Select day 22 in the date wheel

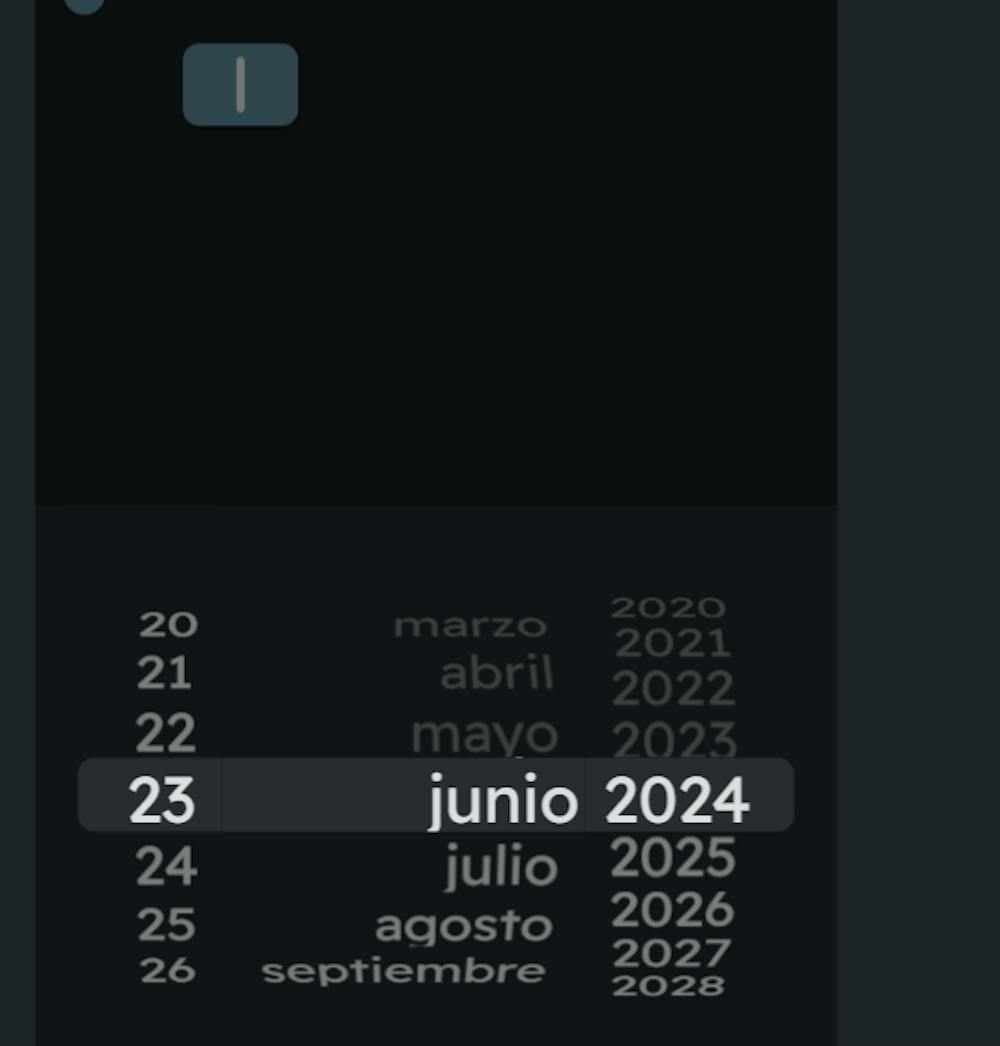pos(165,734)
